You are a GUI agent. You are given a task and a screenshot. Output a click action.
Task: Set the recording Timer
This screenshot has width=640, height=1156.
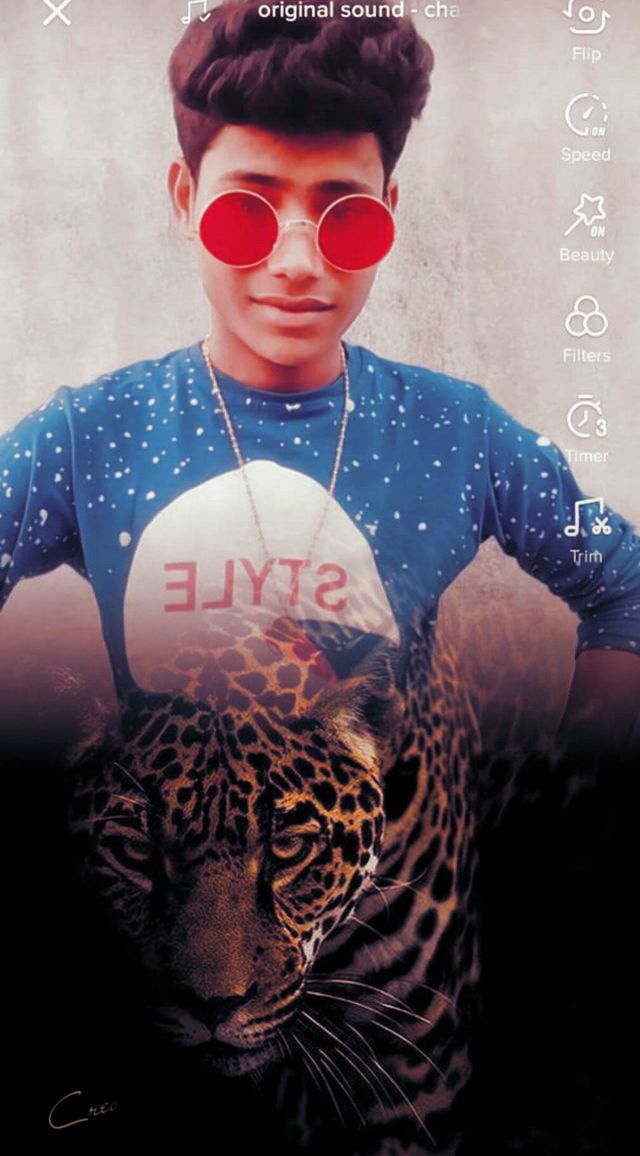(x=586, y=427)
